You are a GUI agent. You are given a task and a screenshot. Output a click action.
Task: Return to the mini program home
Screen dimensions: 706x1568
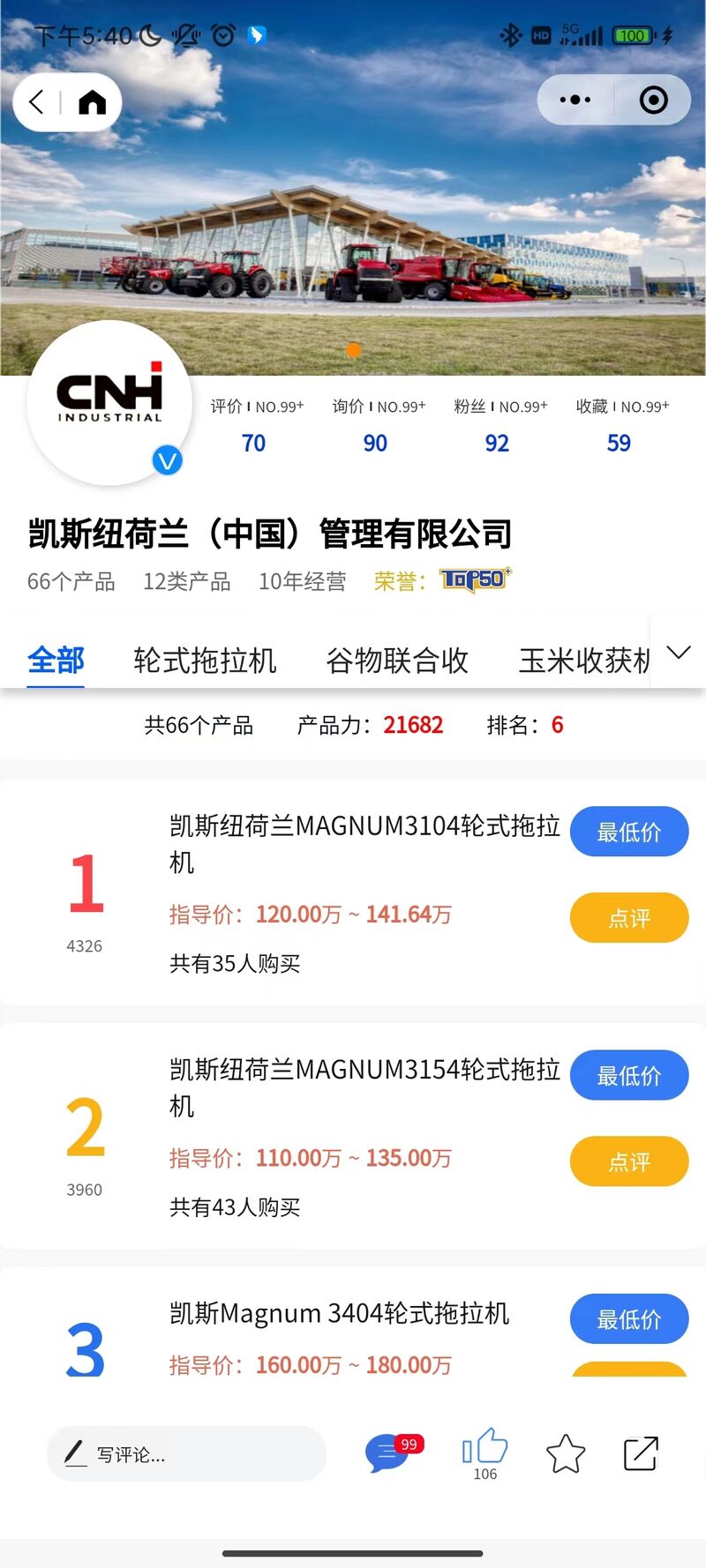(x=92, y=102)
